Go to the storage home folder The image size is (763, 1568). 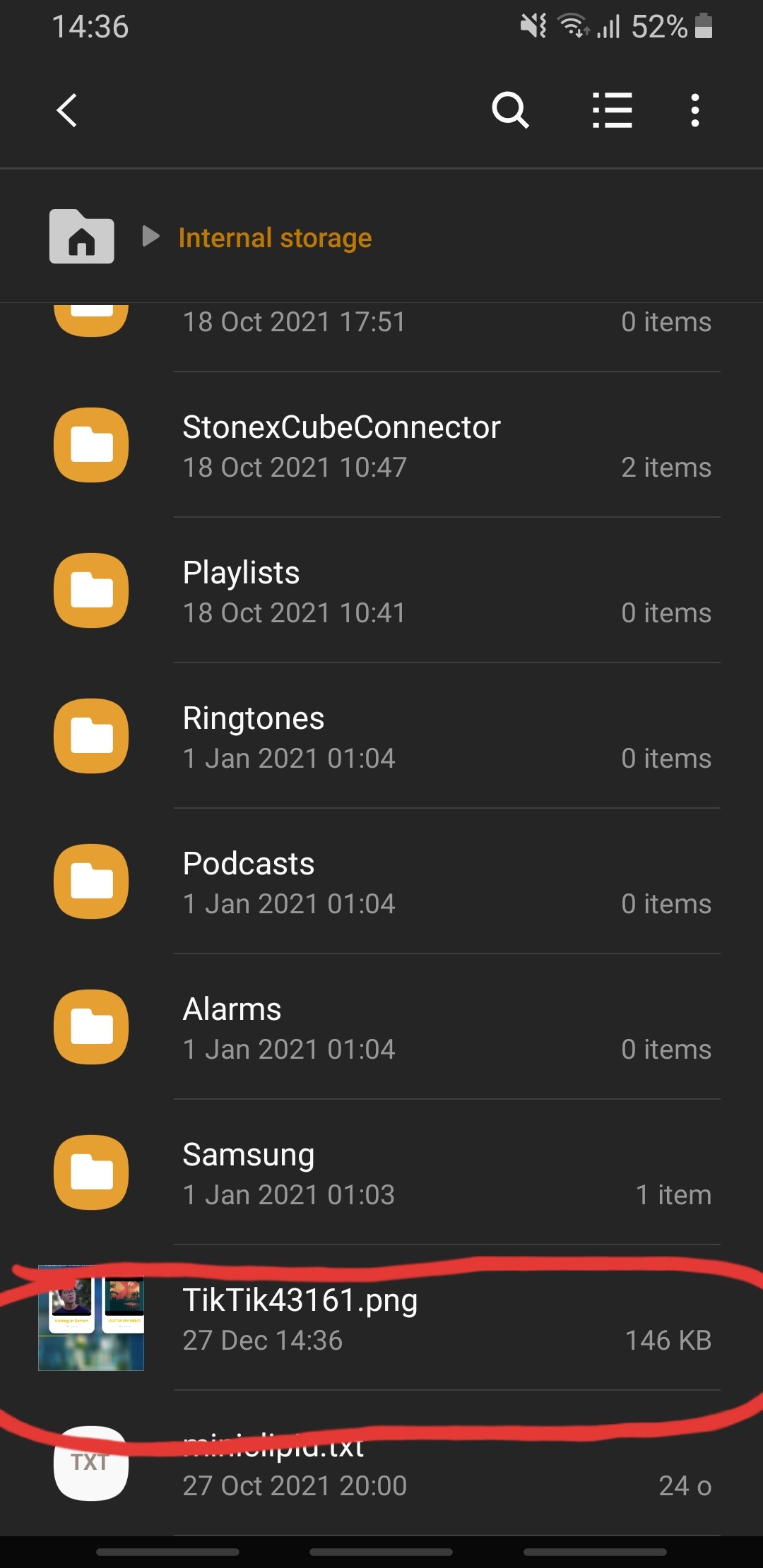pos(81,237)
